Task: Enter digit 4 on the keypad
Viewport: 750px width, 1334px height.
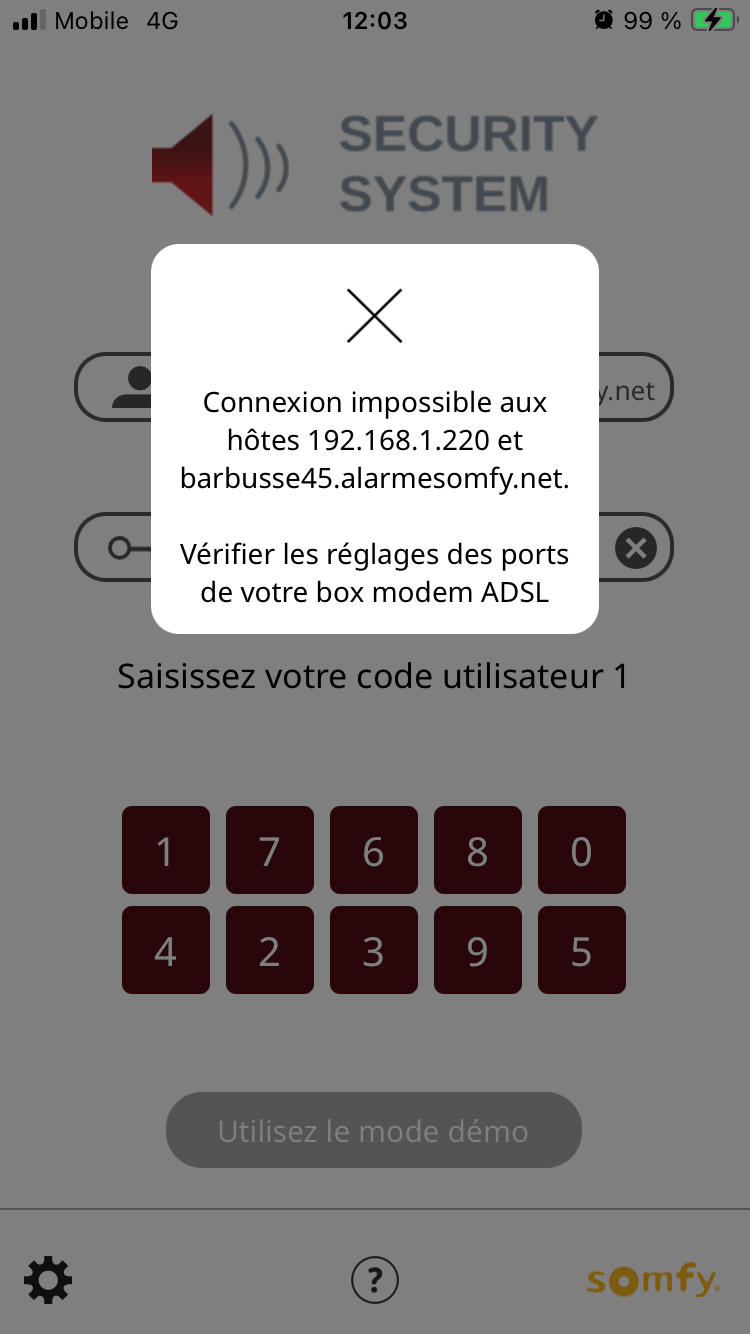Action: click(166, 950)
